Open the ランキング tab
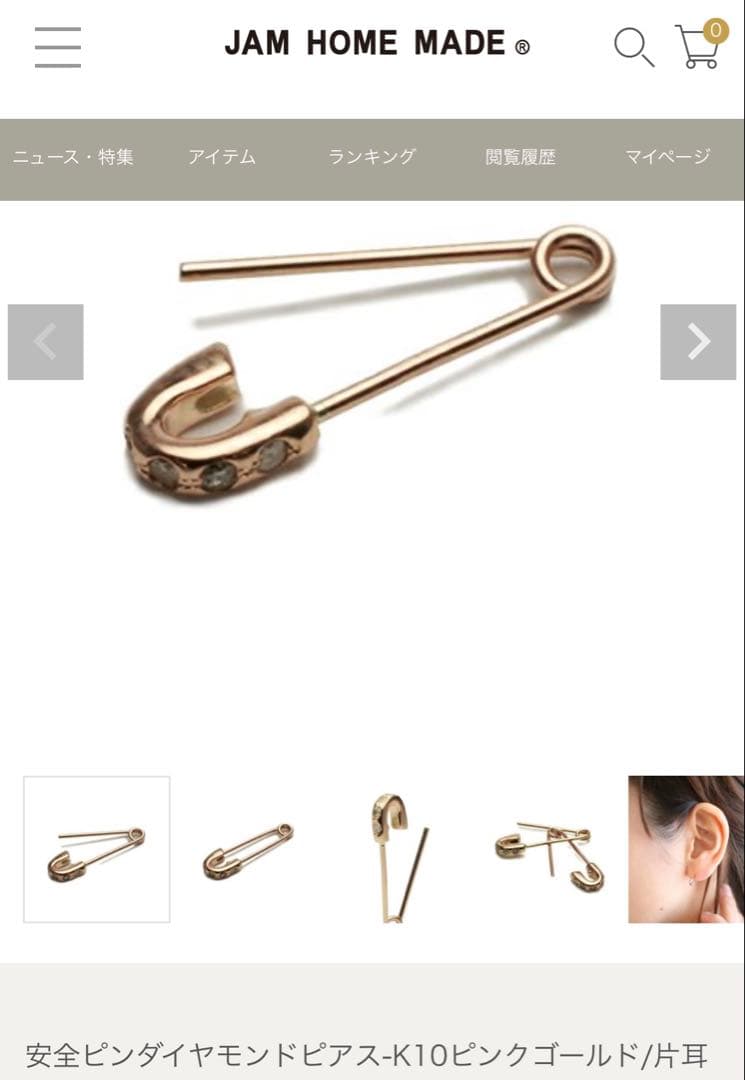 pyautogui.click(x=371, y=157)
